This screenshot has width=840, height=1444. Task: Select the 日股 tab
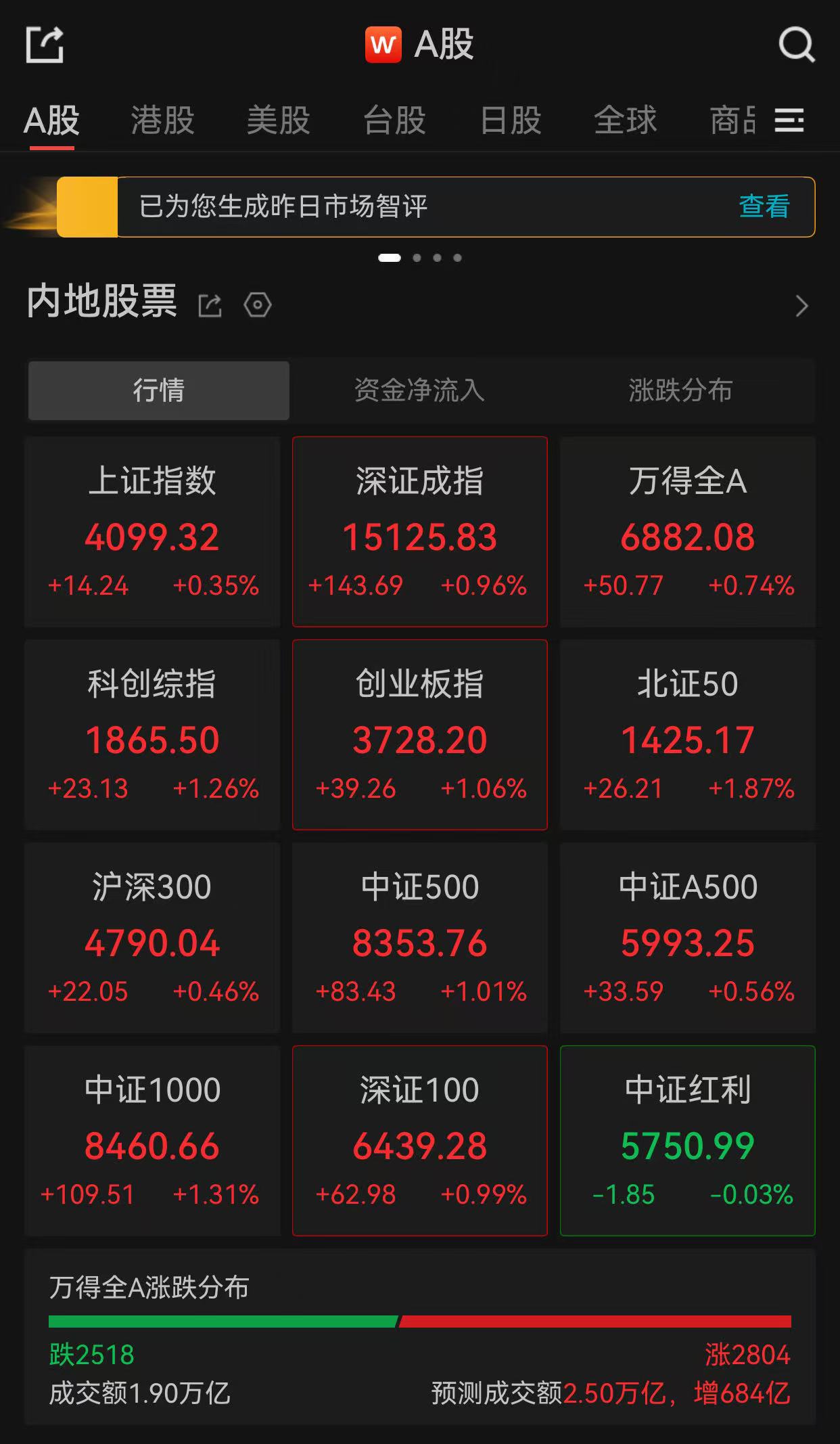(511, 120)
